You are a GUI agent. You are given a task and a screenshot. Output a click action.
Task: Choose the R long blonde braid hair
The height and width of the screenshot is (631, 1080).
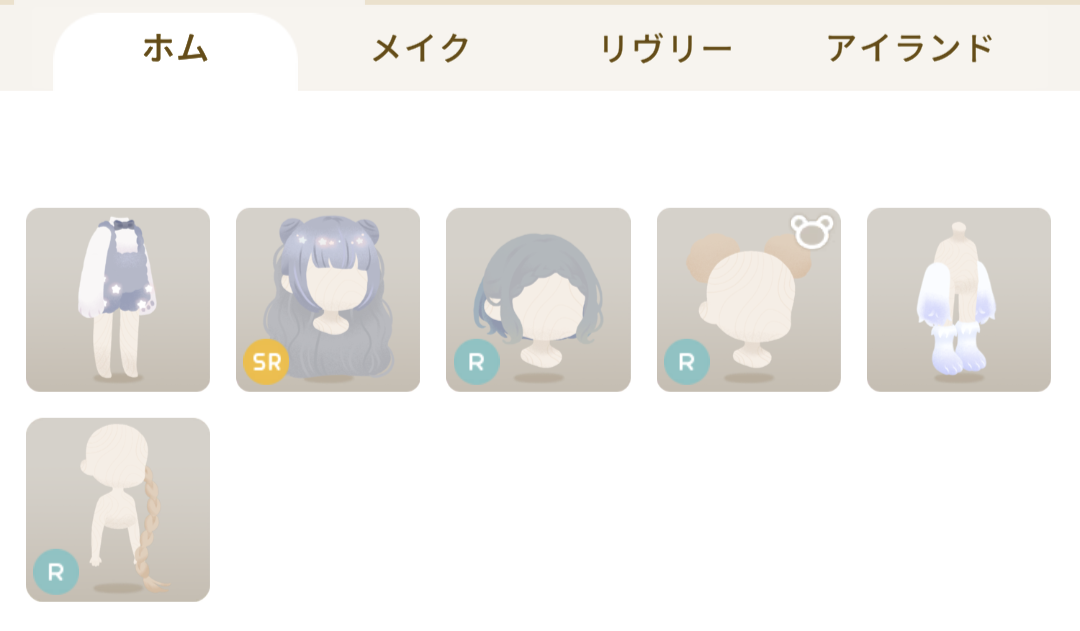118,510
